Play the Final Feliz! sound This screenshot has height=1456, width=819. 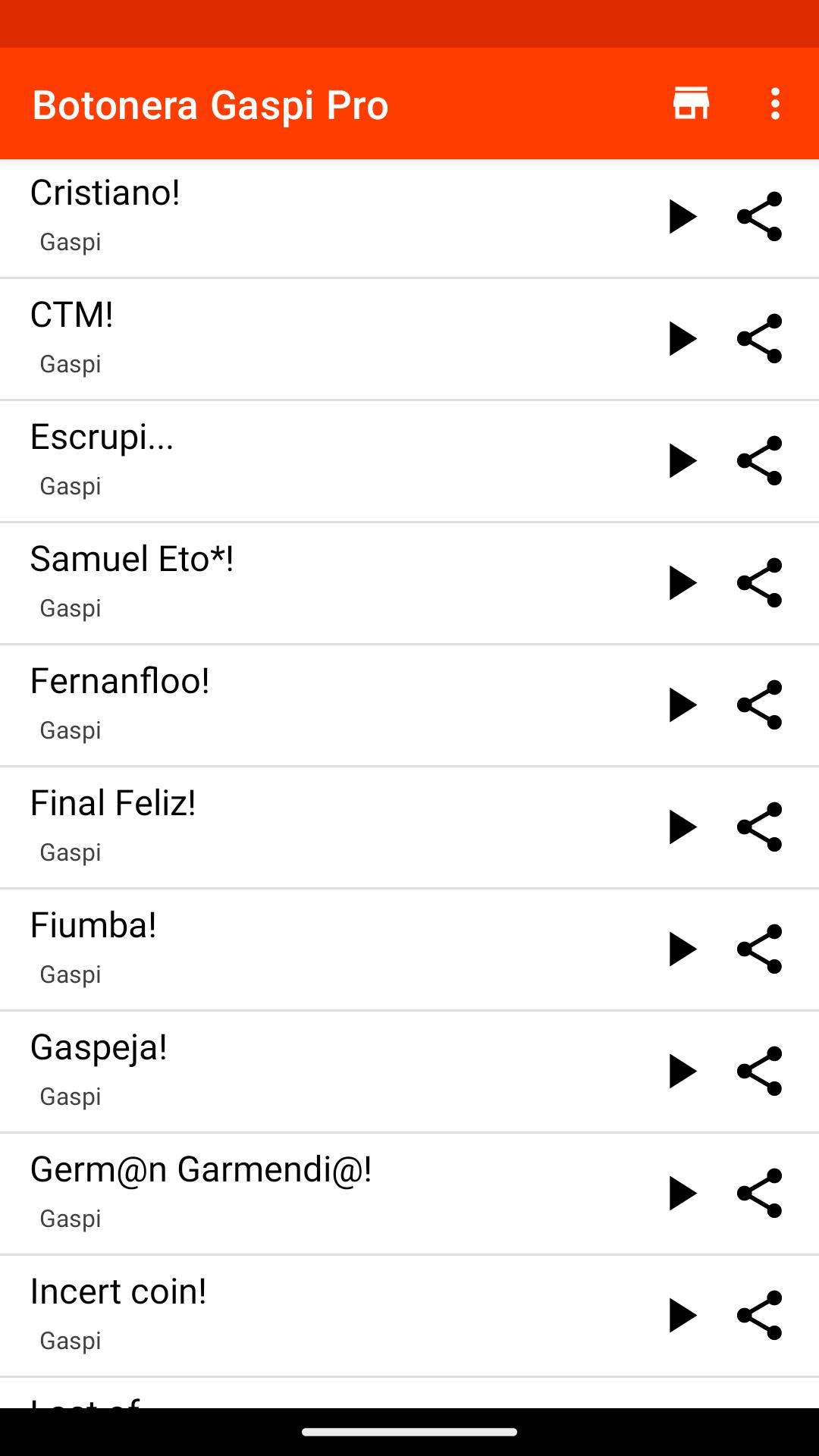point(682,827)
